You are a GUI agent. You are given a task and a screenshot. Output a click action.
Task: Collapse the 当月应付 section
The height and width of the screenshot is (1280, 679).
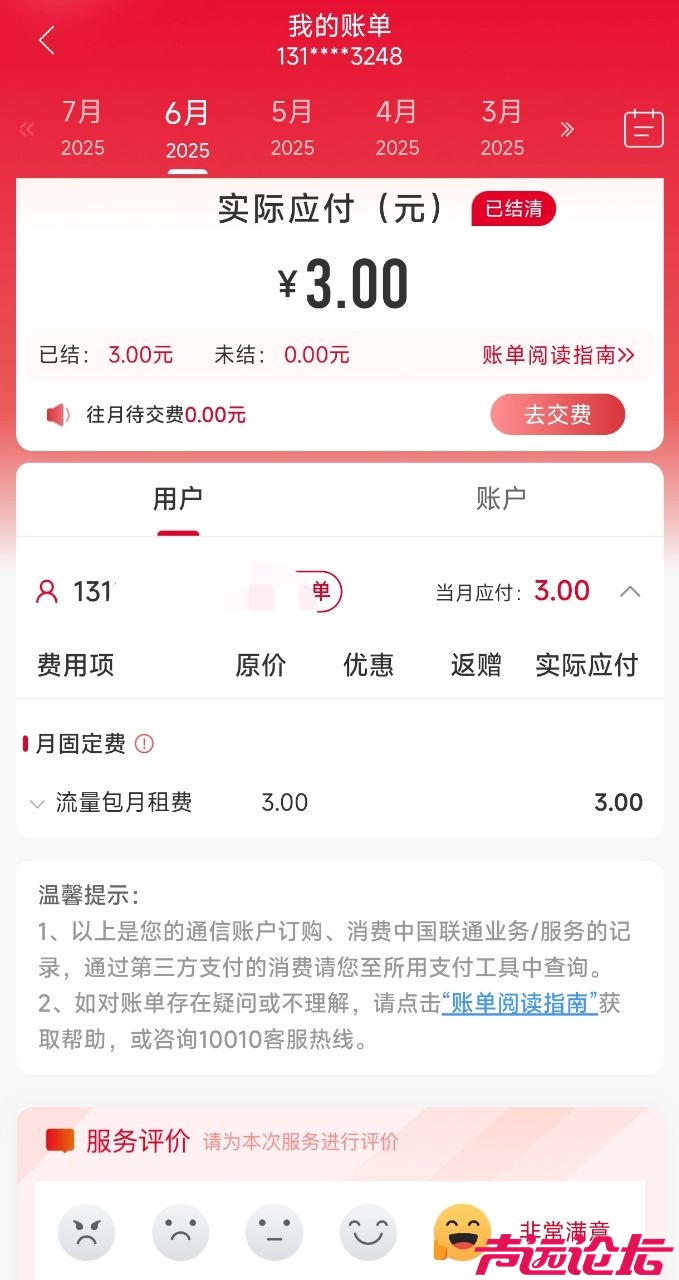[x=630, y=591]
